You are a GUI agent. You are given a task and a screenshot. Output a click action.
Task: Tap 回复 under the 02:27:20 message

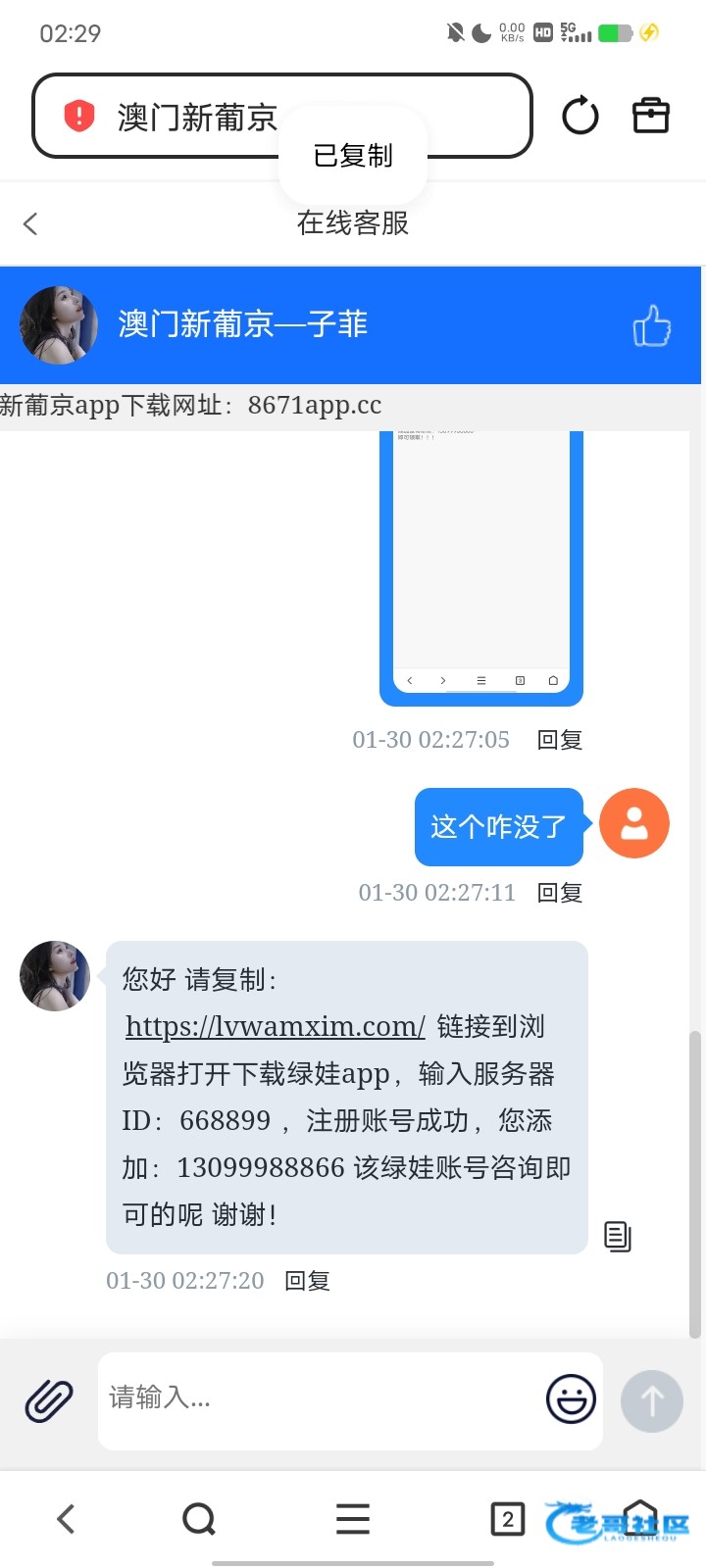tap(307, 1281)
